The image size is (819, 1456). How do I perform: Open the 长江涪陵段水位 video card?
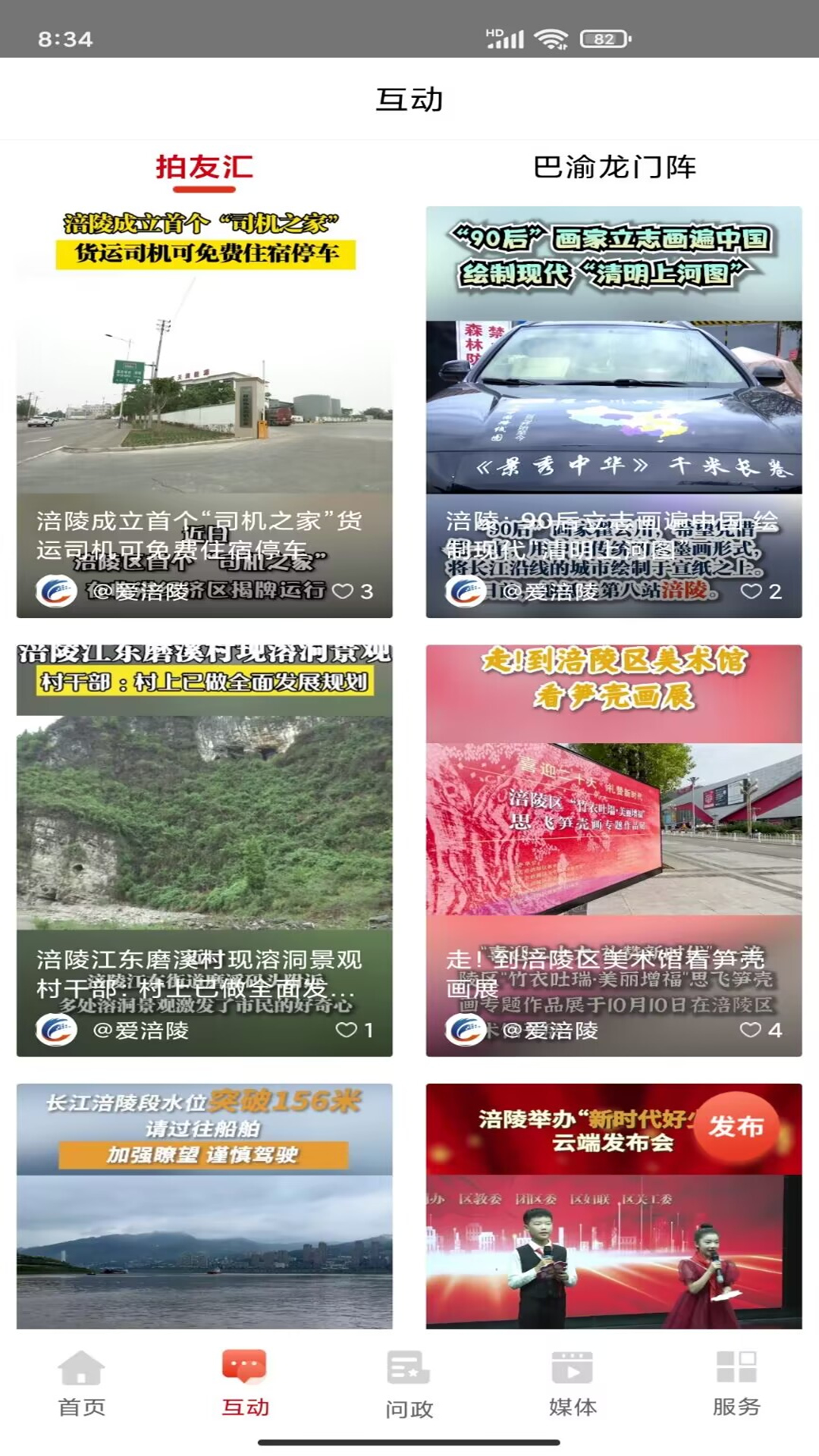[205, 1213]
